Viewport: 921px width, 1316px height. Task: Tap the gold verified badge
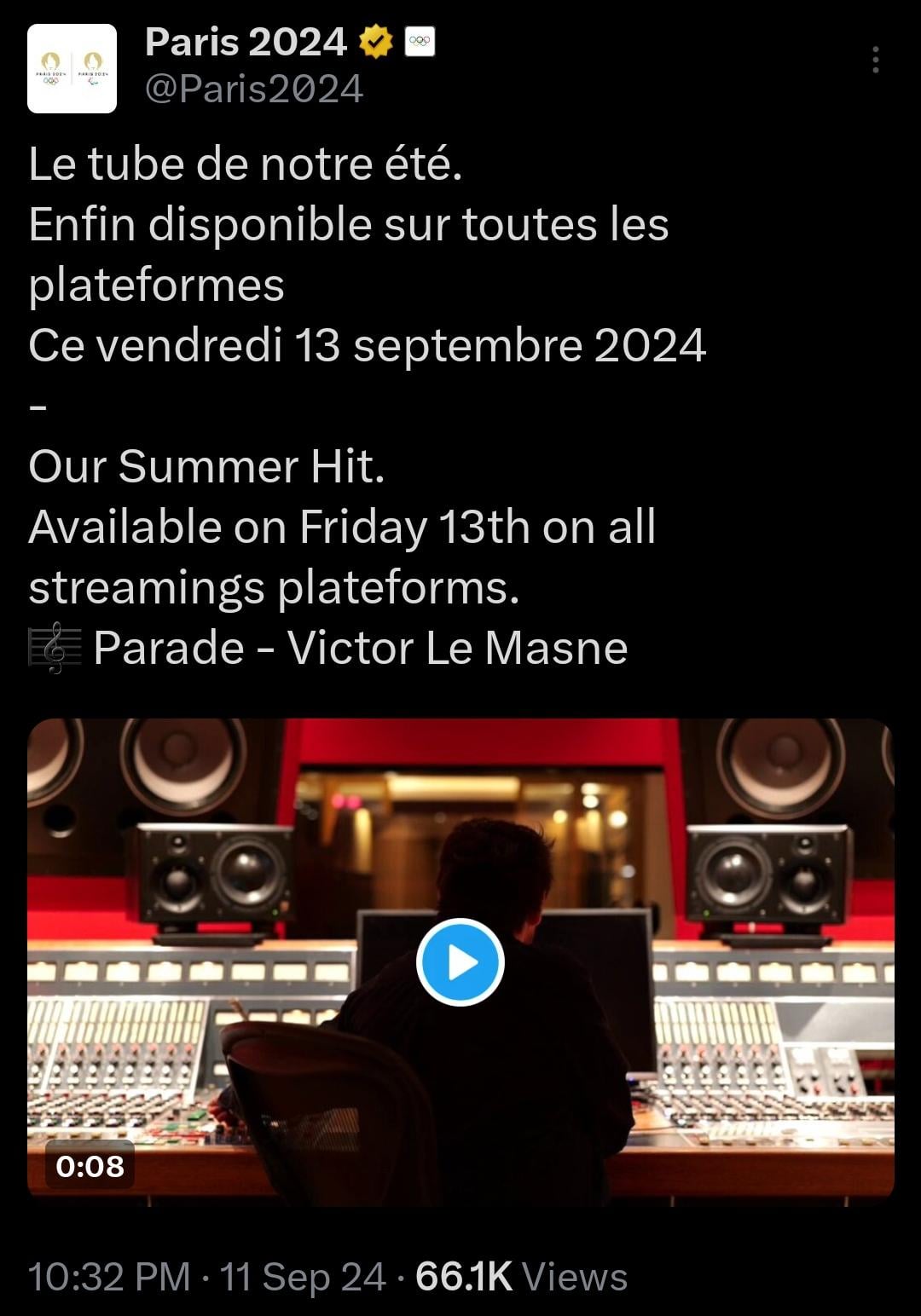coord(375,42)
